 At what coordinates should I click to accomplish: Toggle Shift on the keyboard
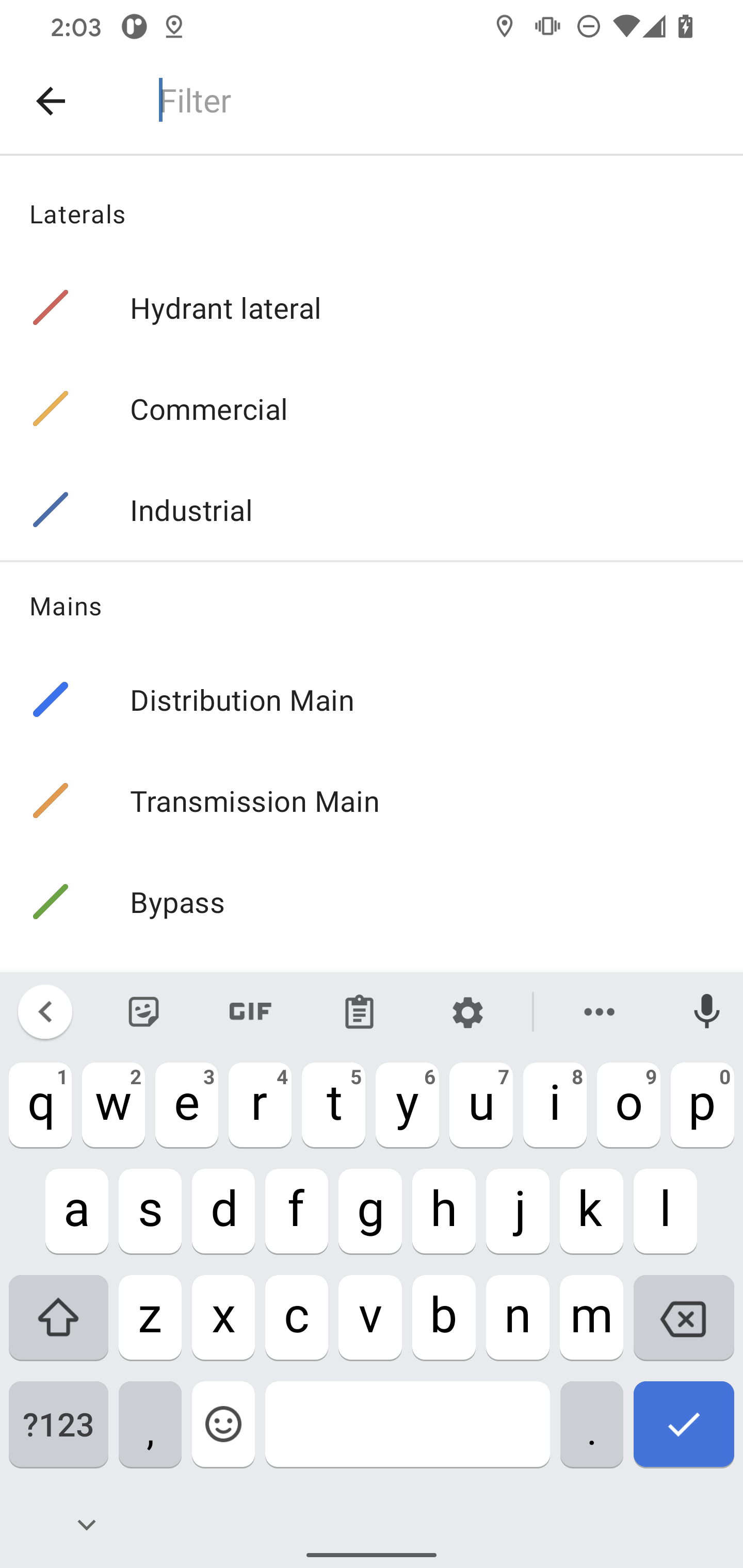(x=58, y=1318)
